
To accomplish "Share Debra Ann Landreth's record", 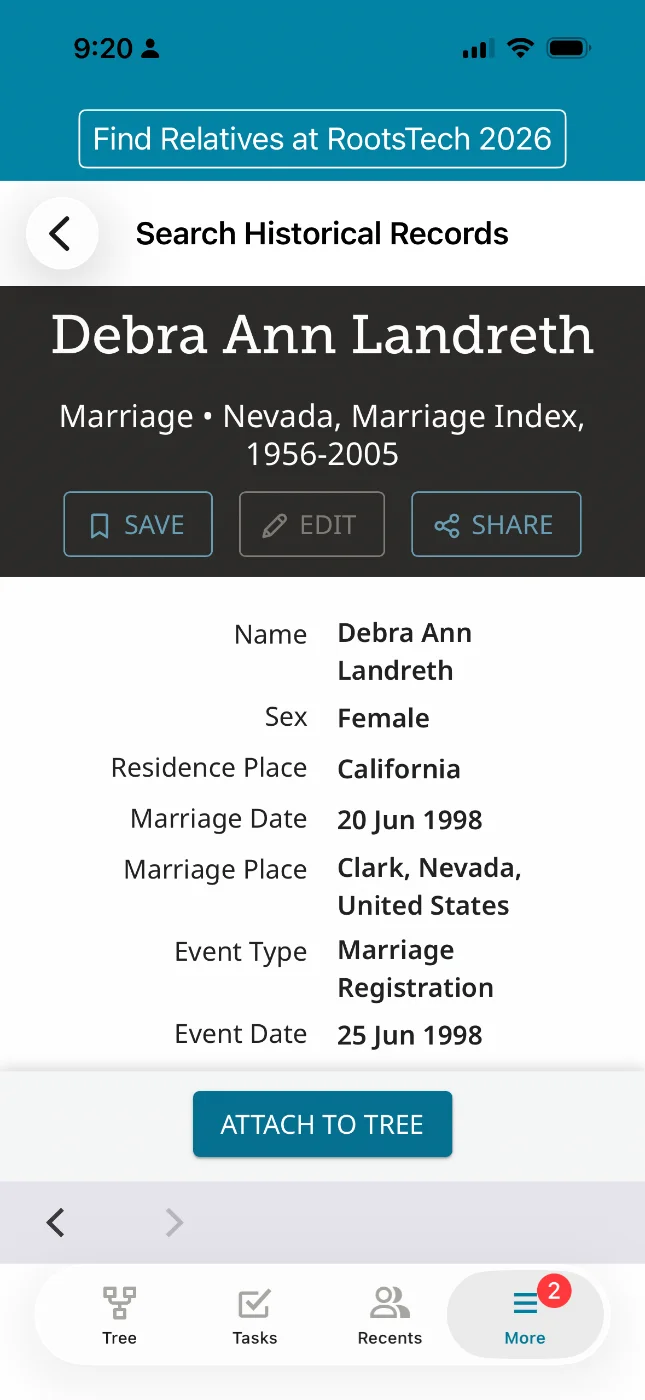I will pos(496,524).
